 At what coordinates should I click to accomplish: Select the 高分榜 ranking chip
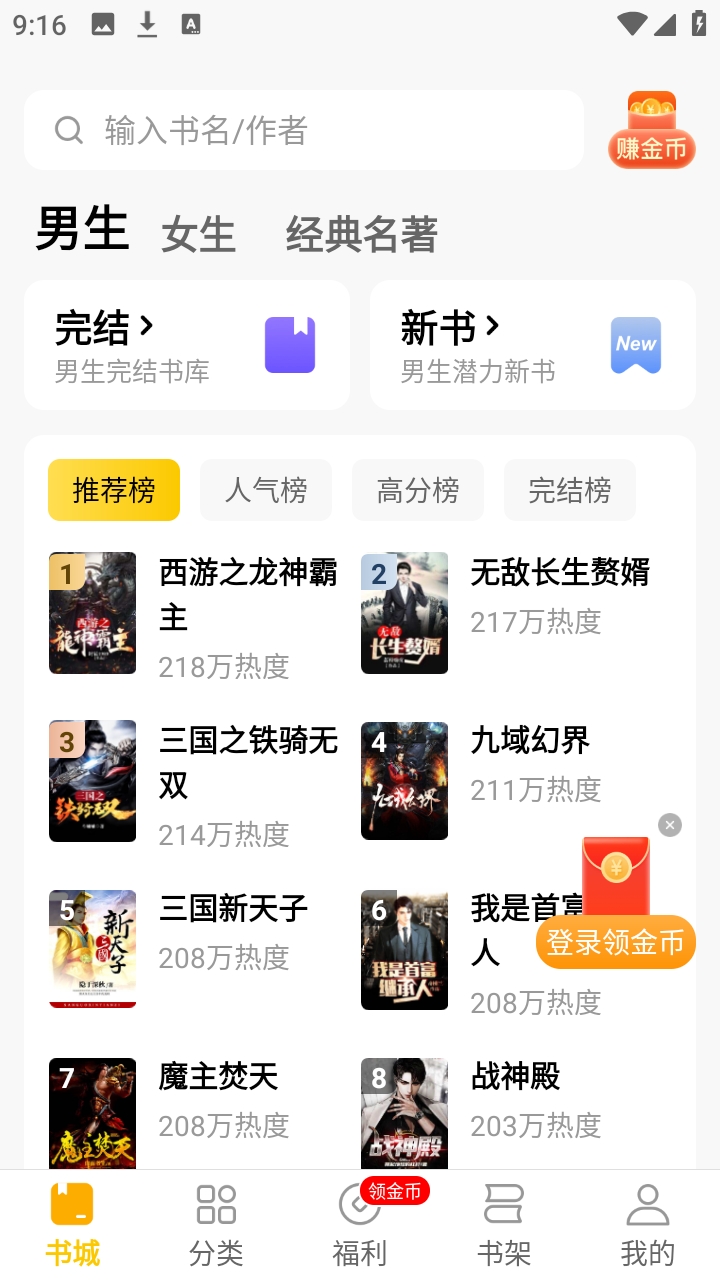click(x=418, y=490)
